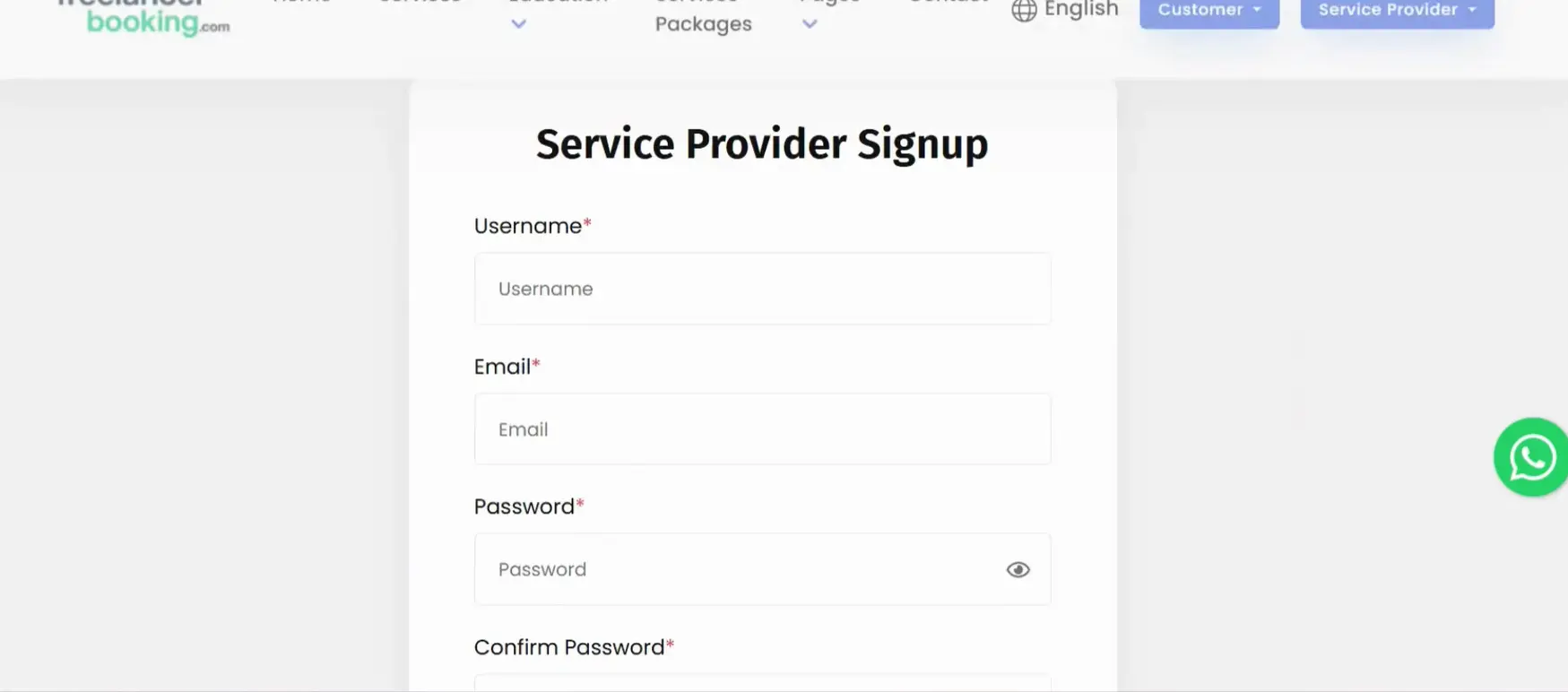Focus the Email text field
Screen dimensions: 1568x692
click(x=762, y=429)
